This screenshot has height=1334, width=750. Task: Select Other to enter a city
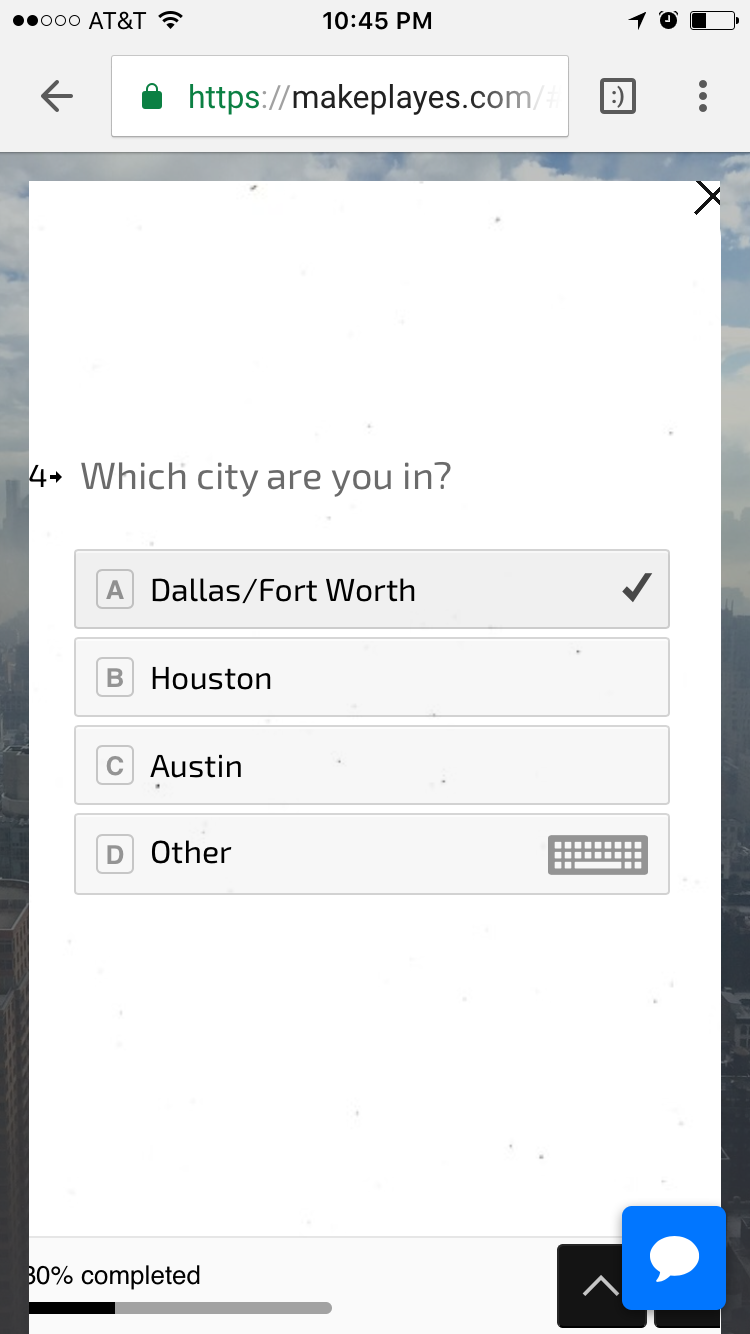pos(371,854)
